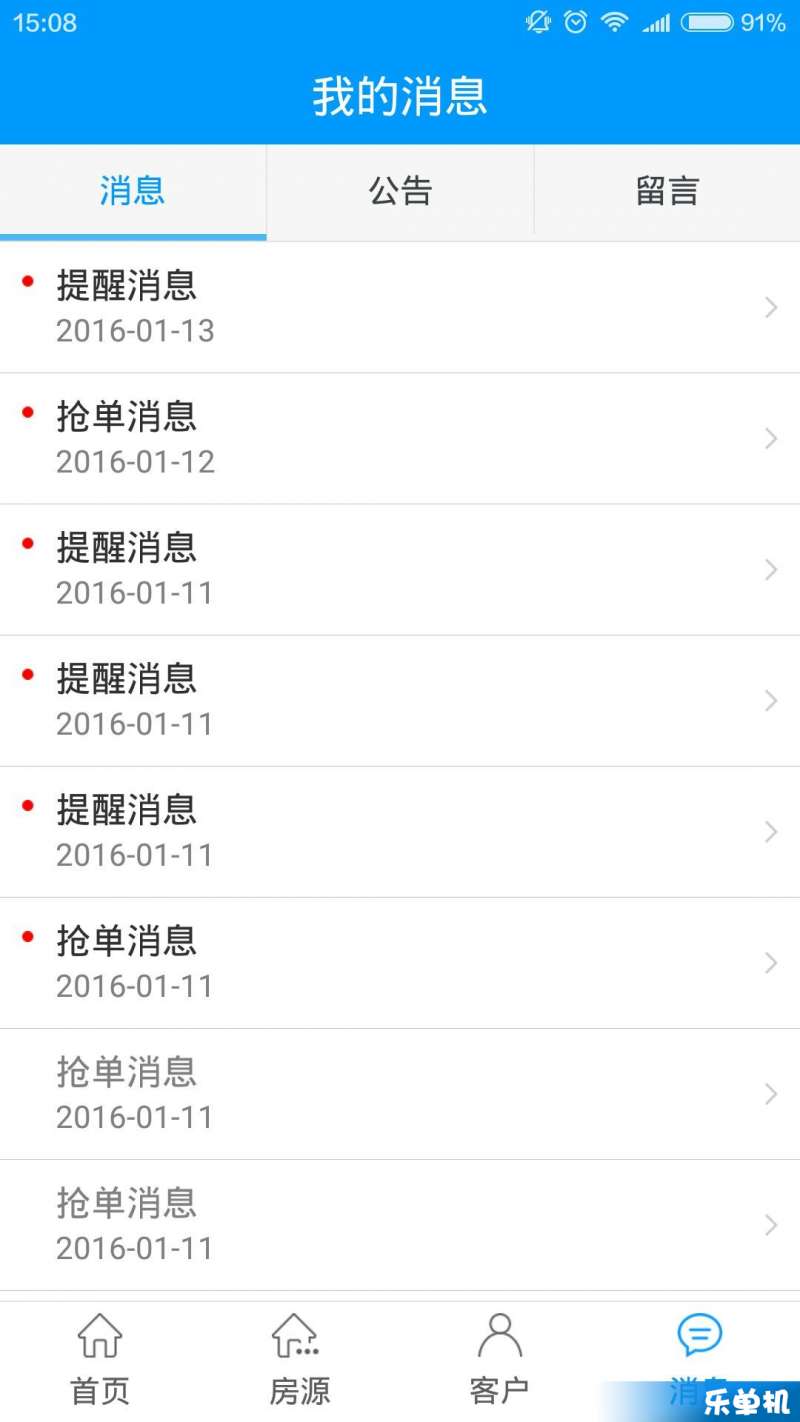Open 提醒消息 dated 2016-01-13
Viewport: 800px width, 1422px height.
(400, 307)
